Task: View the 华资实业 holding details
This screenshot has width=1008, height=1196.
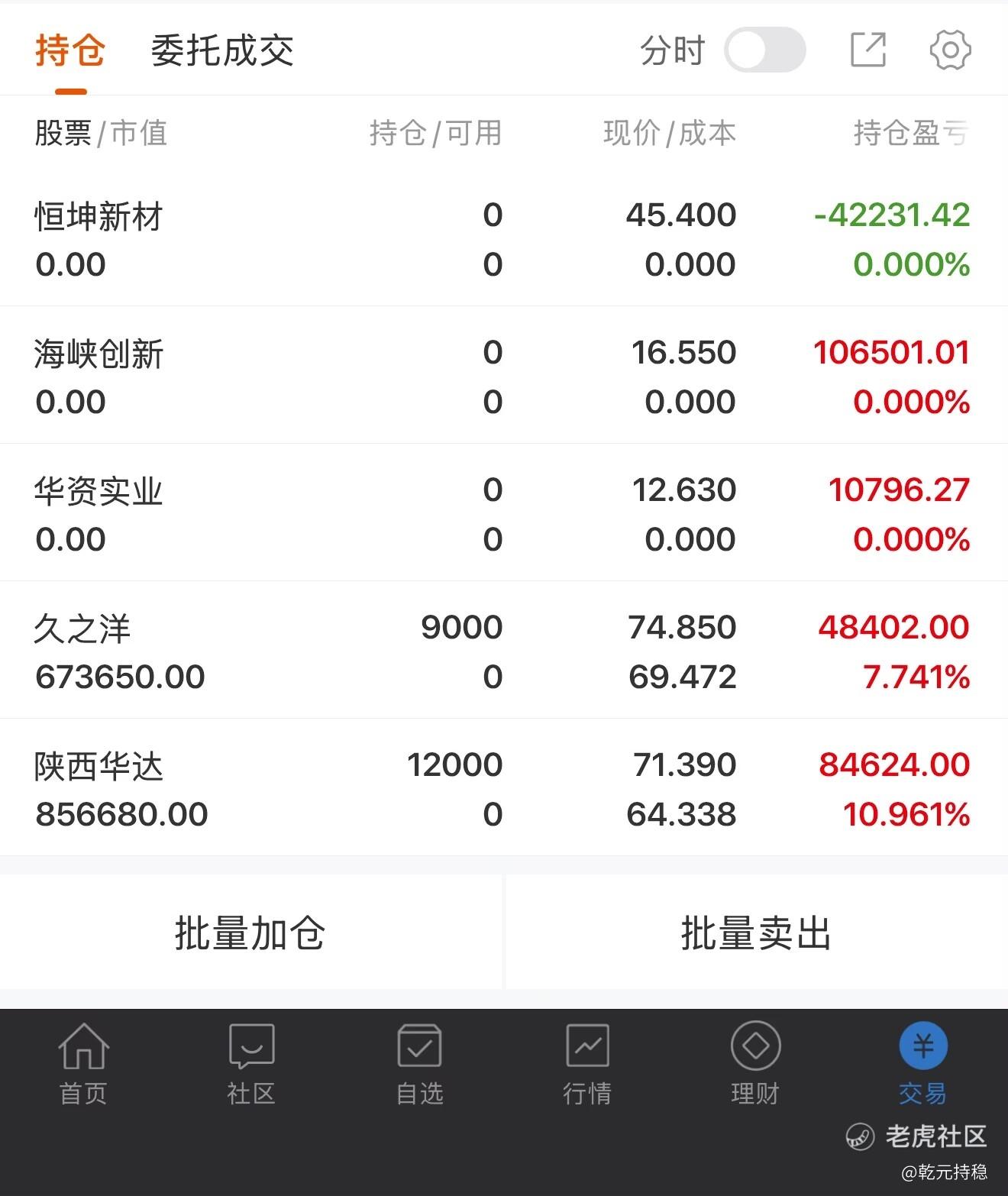Action: tap(502, 514)
